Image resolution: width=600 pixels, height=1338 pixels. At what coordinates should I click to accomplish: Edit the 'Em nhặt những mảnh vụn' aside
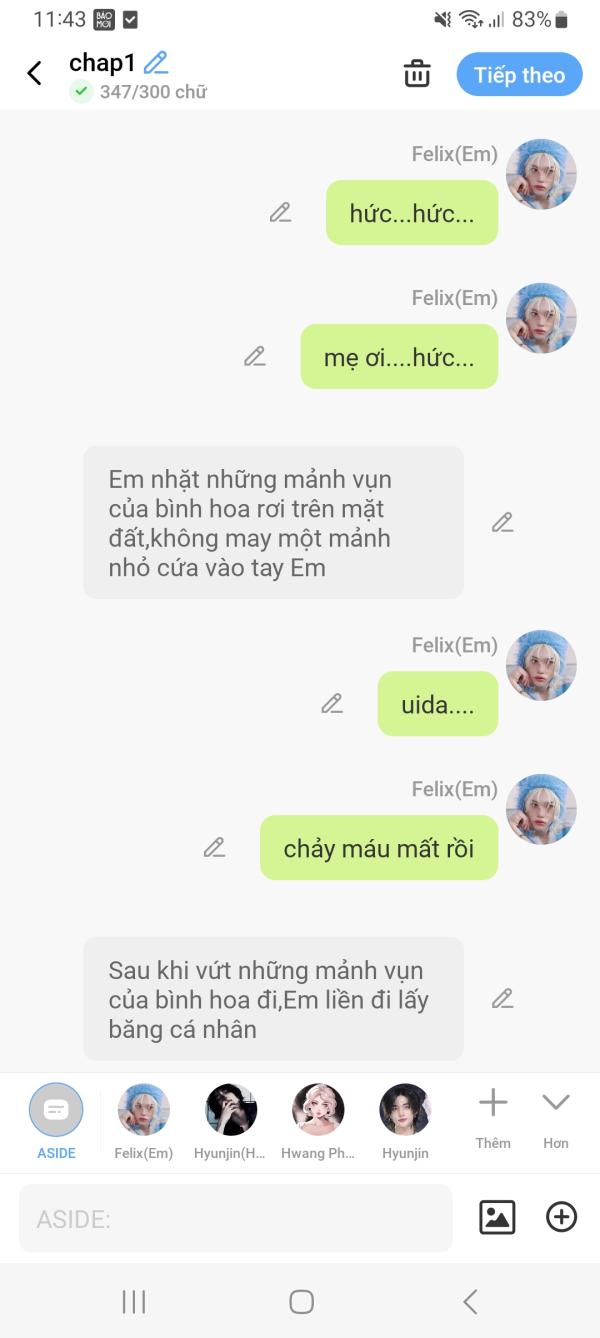(502, 522)
